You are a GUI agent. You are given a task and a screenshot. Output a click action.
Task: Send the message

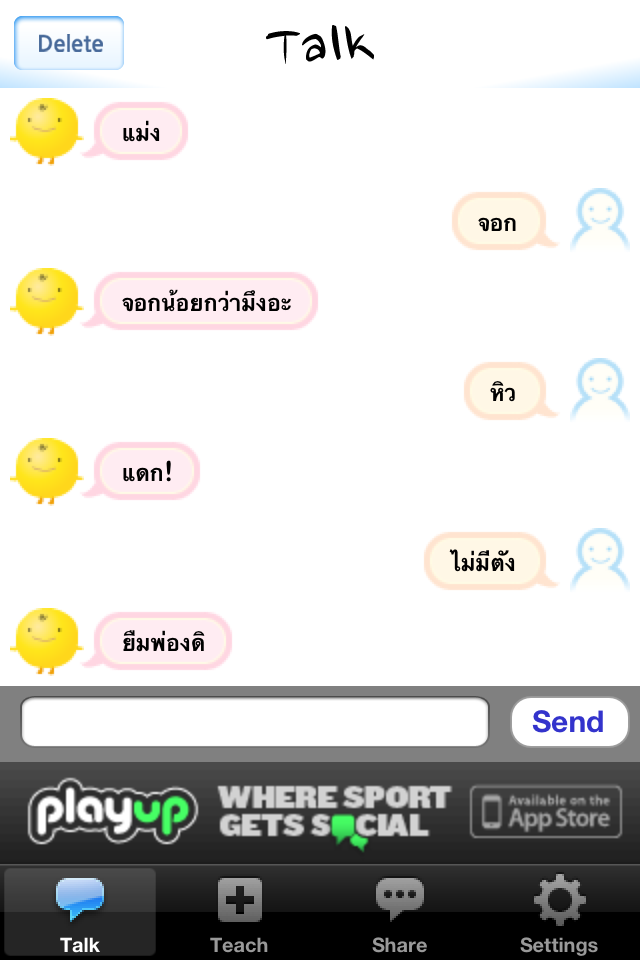(568, 722)
